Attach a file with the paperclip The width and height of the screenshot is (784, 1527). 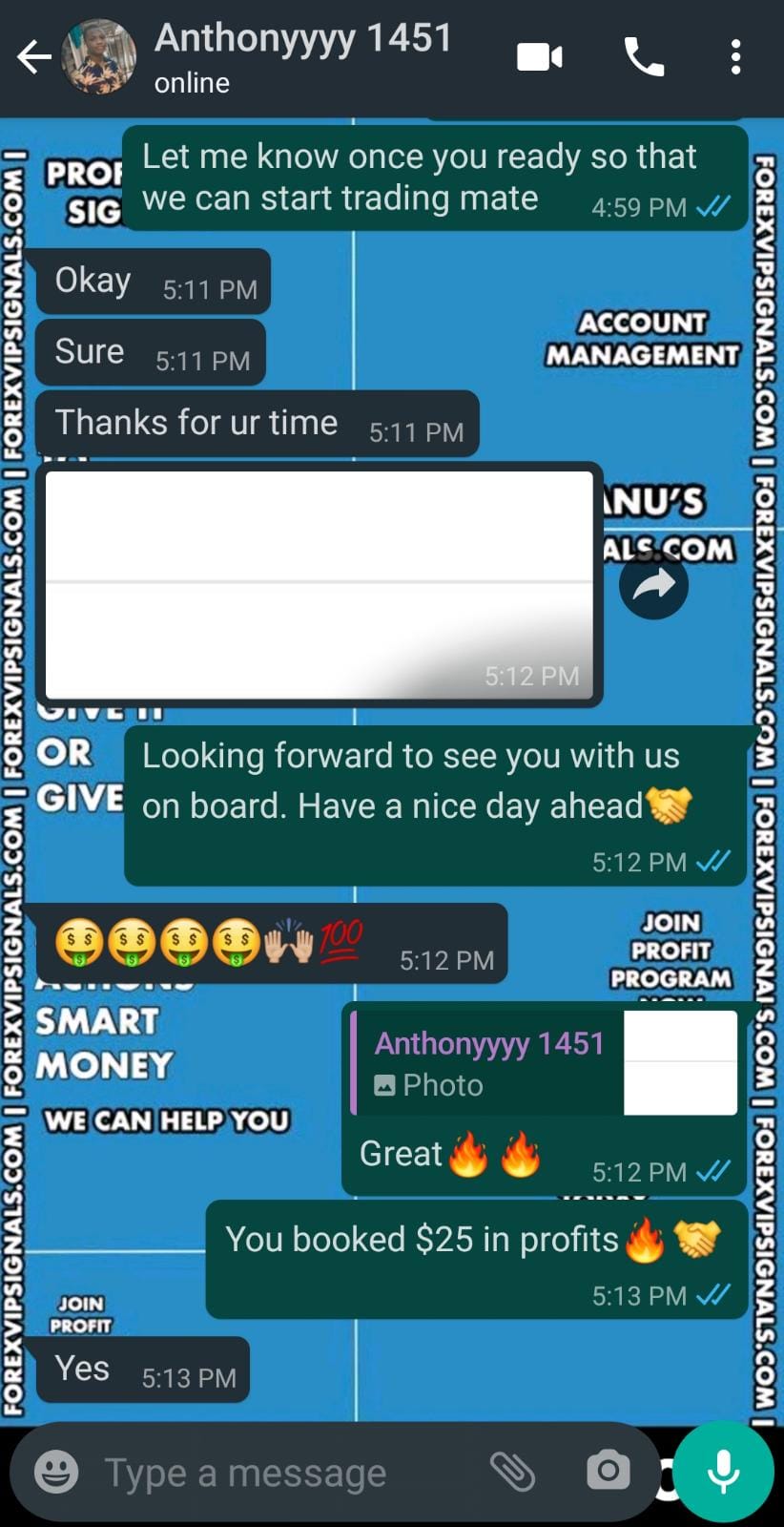(x=512, y=1471)
